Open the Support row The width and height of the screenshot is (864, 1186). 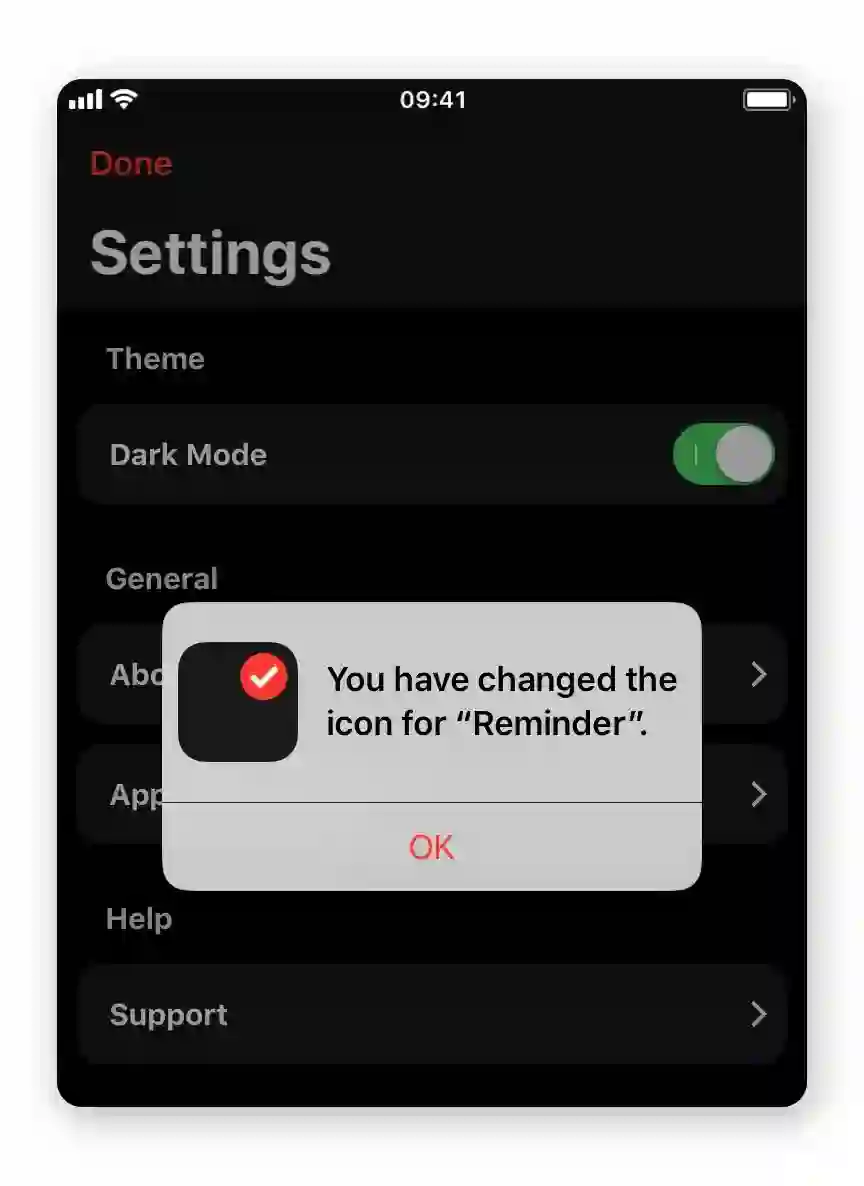[432, 1014]
